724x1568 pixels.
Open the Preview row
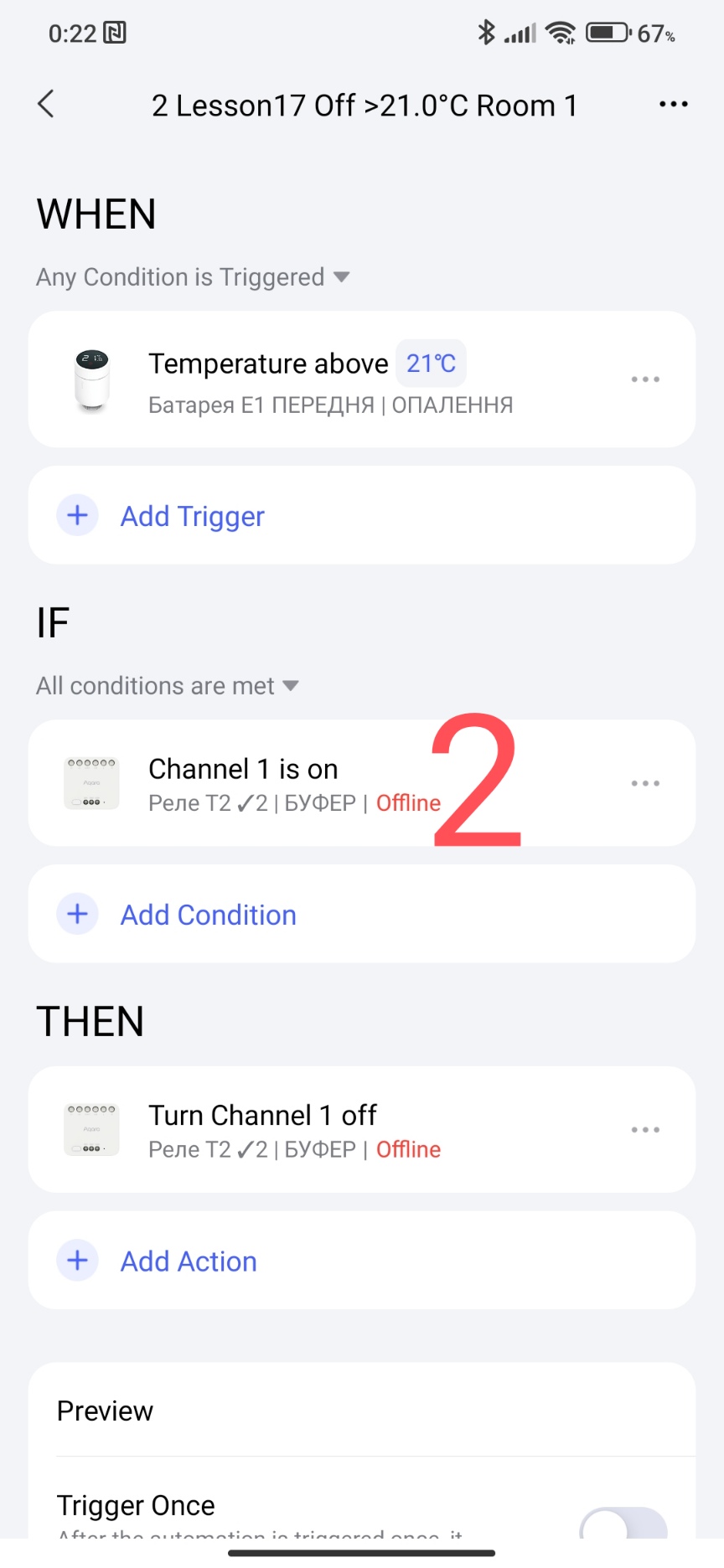coord(360,1411)
